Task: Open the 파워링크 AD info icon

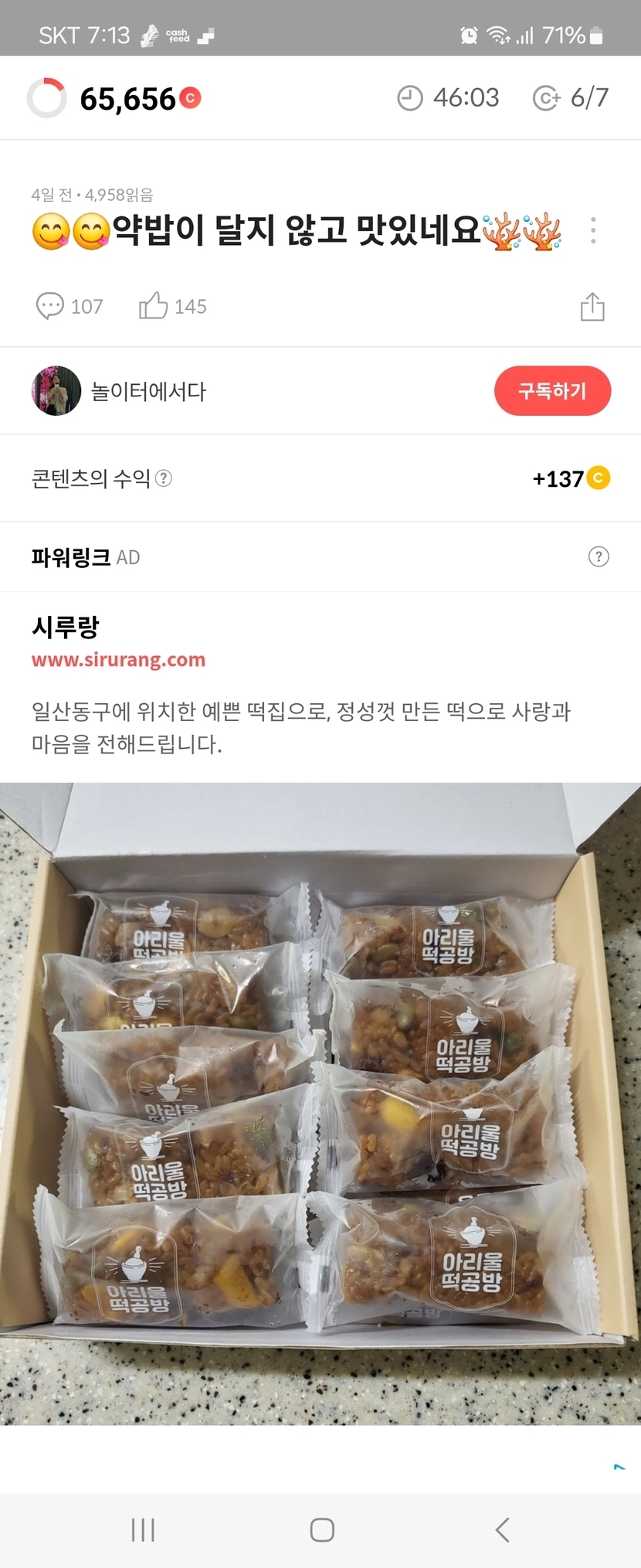Action: (599, 557)
